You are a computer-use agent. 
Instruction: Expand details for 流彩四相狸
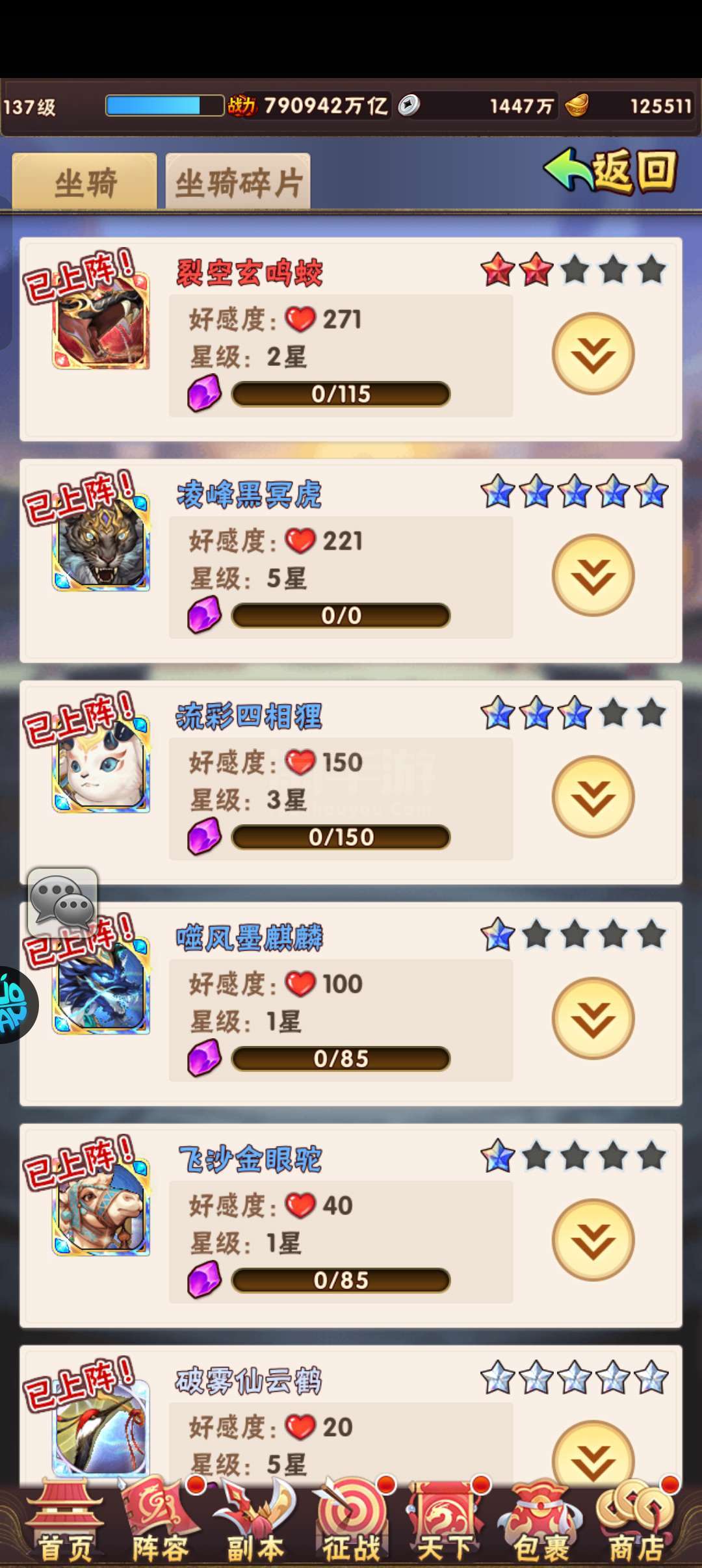(593, 796)
